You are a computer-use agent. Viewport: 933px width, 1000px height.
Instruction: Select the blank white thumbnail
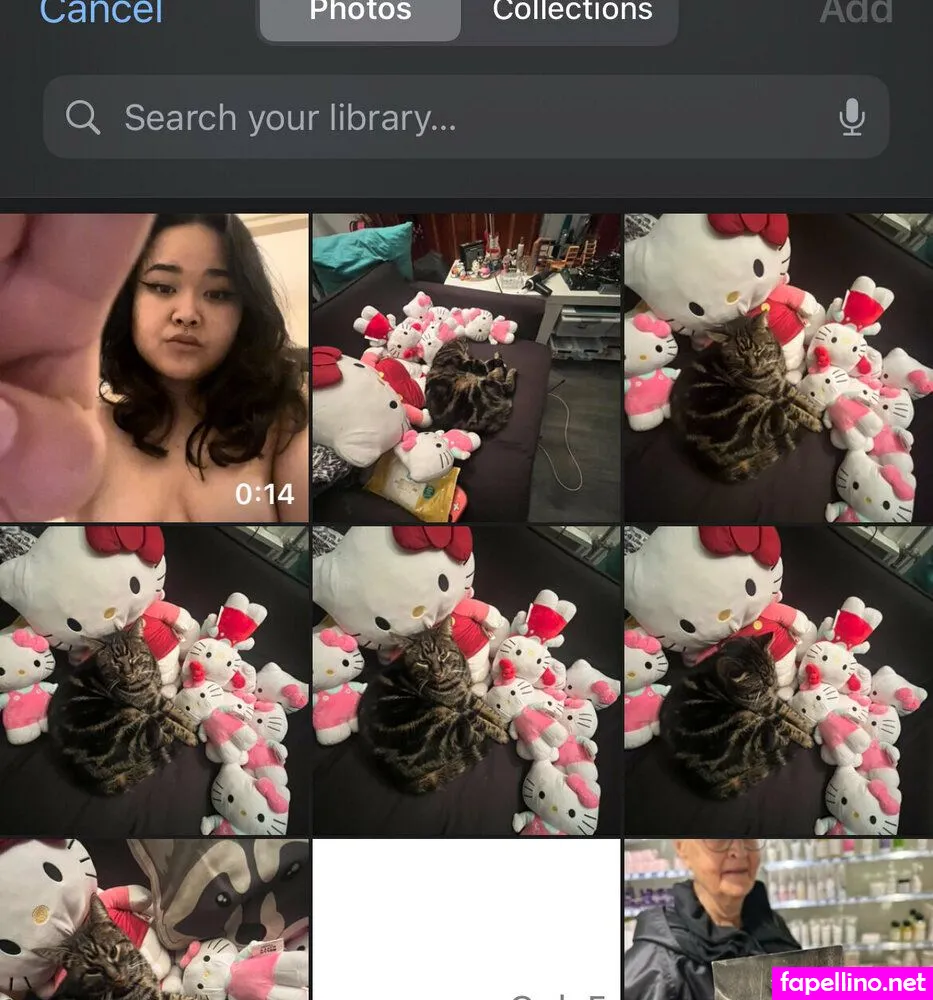[x=466, y=918]
